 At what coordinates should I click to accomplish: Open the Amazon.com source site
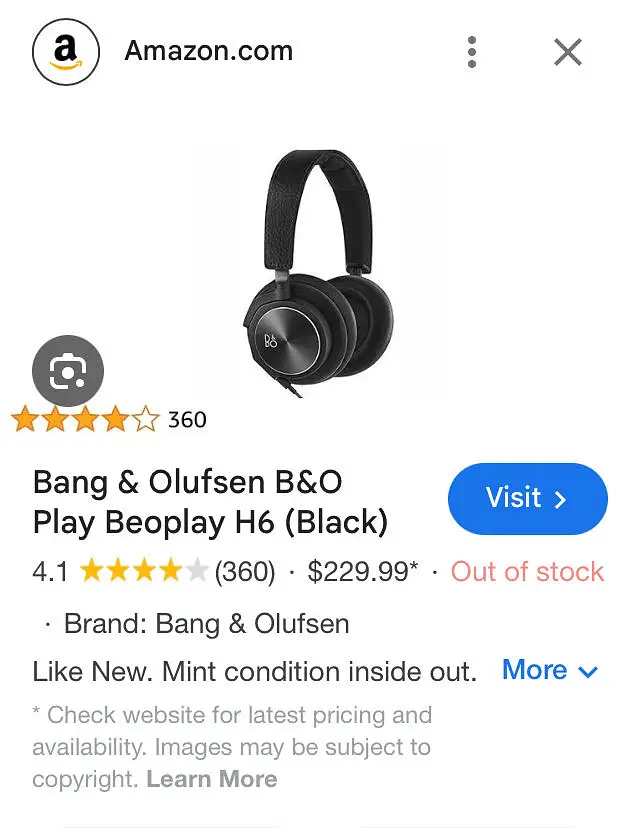point(208,51)
